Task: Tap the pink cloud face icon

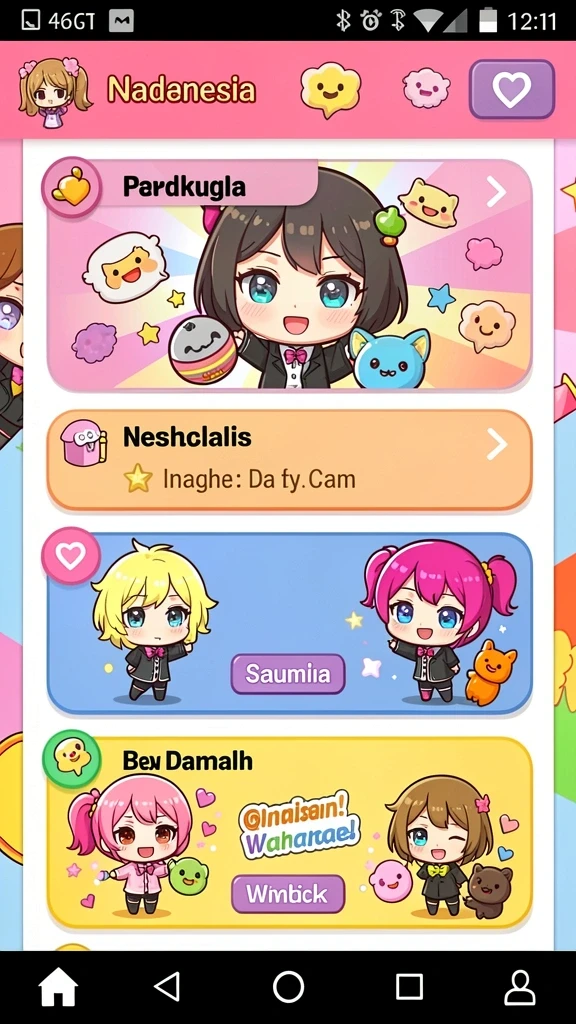Action: pos(426,89)
